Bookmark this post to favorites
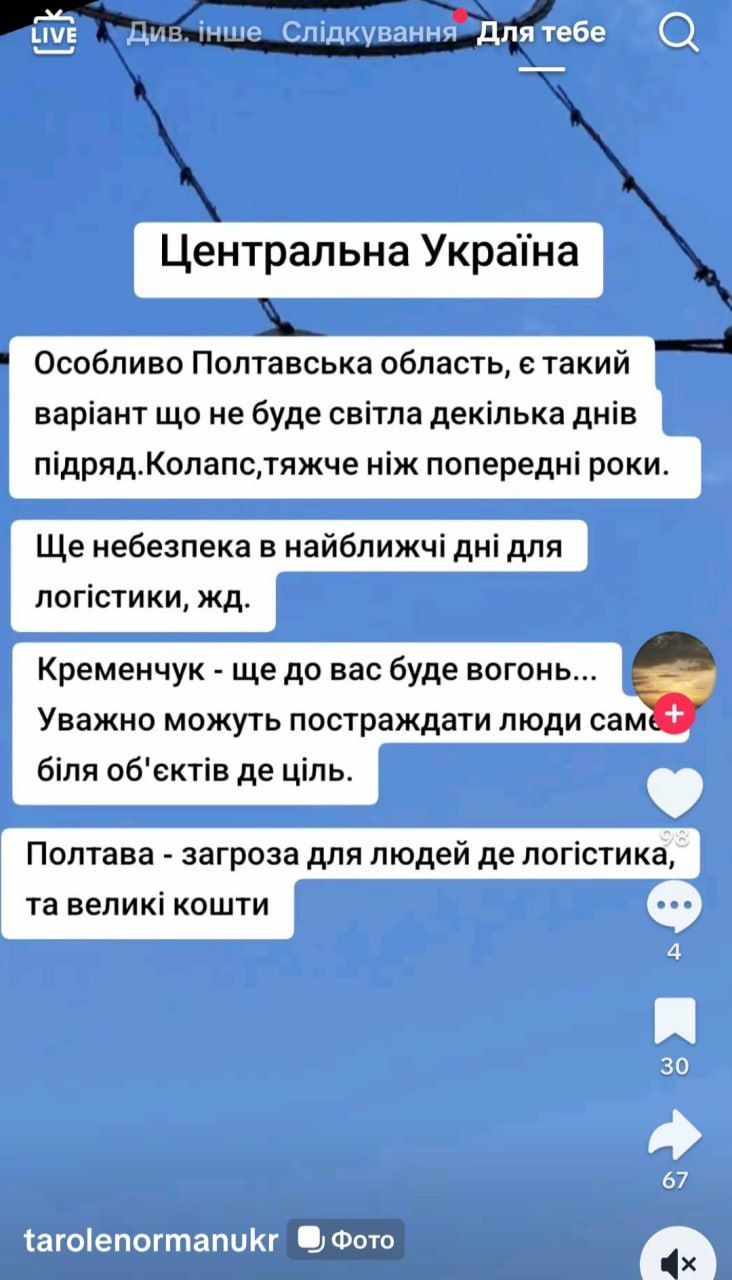Screen dimensions: 732x1280 click(x=675, y=1021)
